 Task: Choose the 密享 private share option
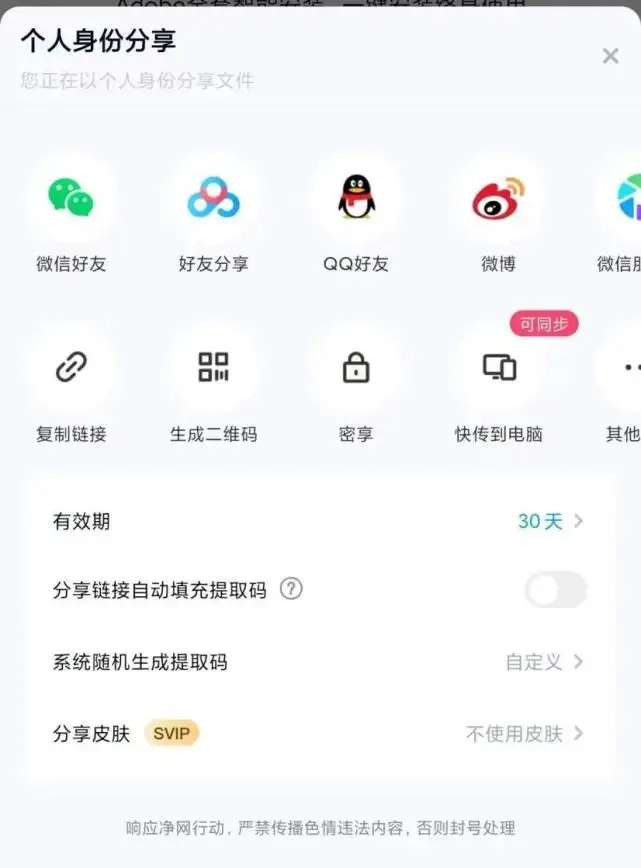click(x=355, y=368)
